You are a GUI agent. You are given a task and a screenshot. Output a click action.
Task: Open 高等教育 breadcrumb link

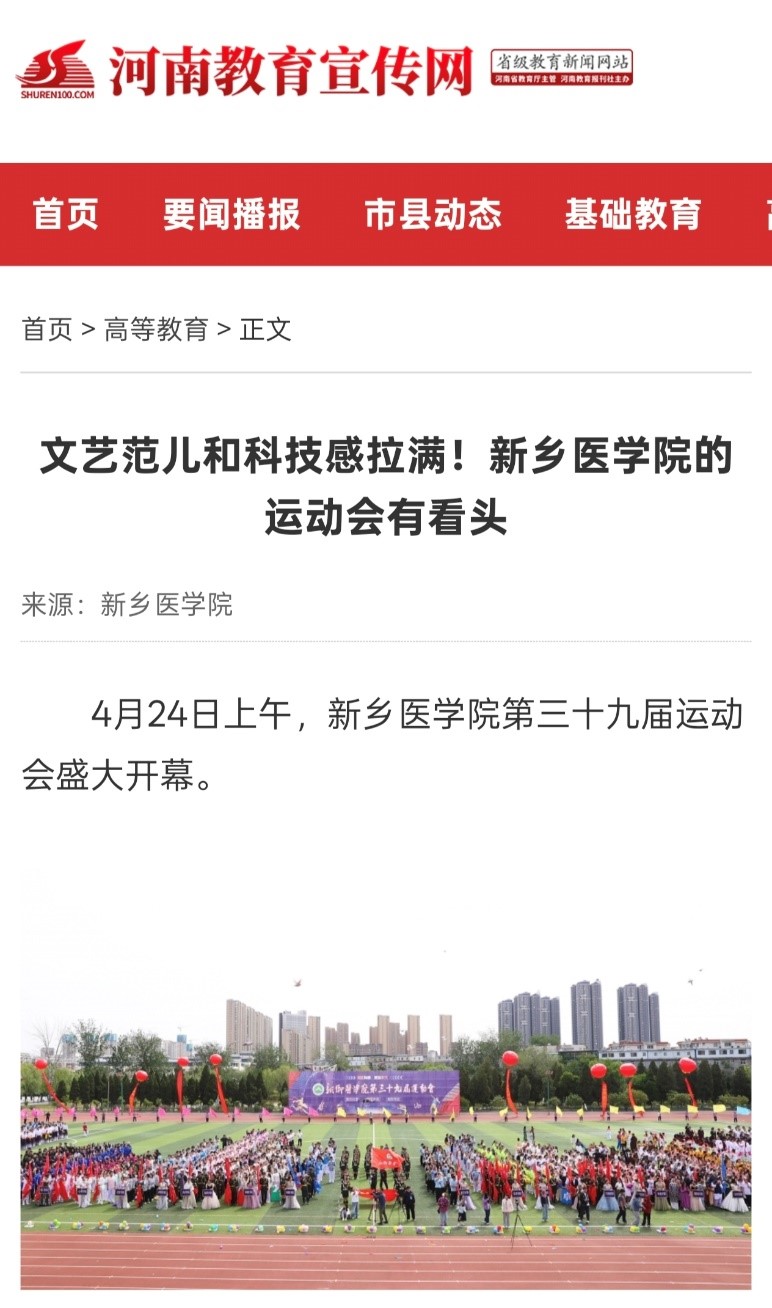click(x=156, y=329)
